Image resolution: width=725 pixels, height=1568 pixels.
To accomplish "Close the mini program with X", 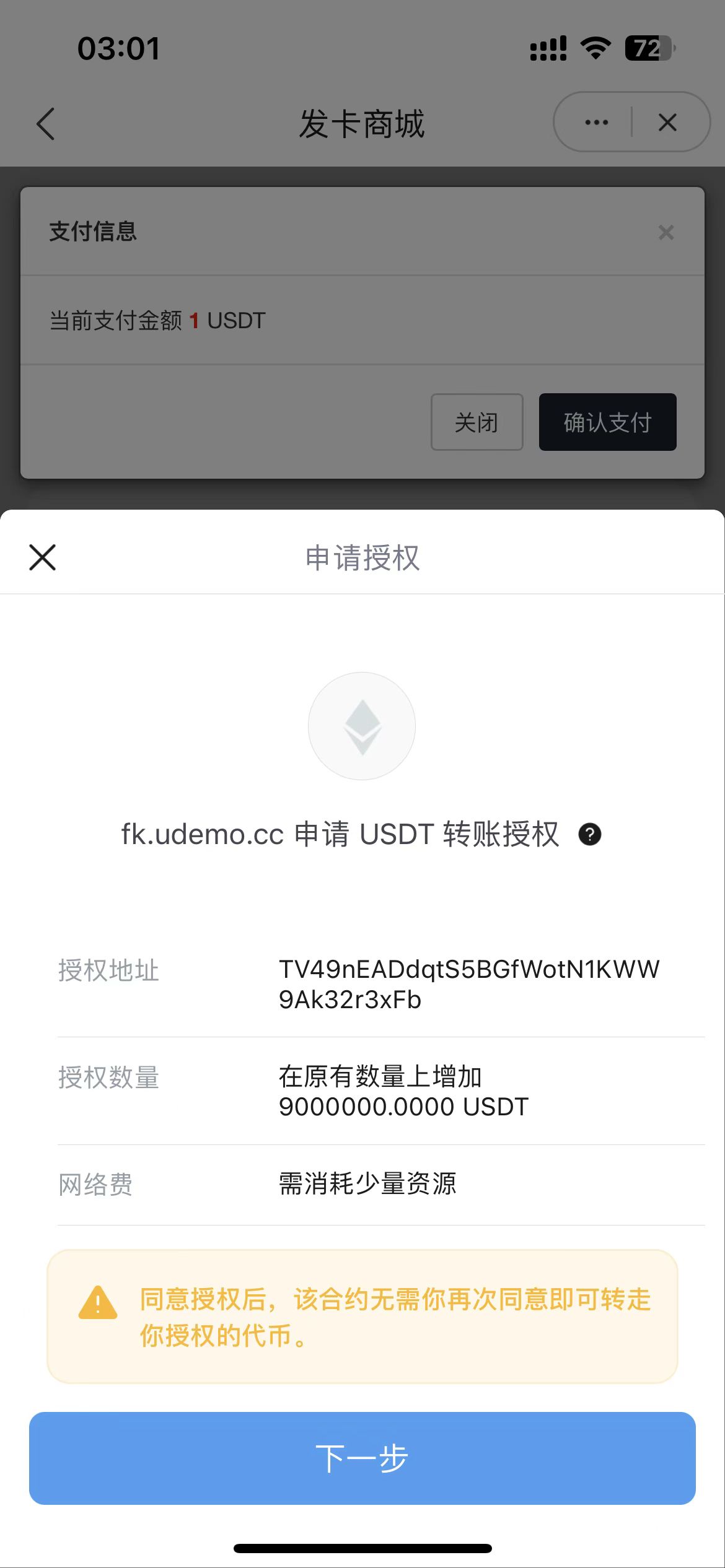I will click(667, 123).
